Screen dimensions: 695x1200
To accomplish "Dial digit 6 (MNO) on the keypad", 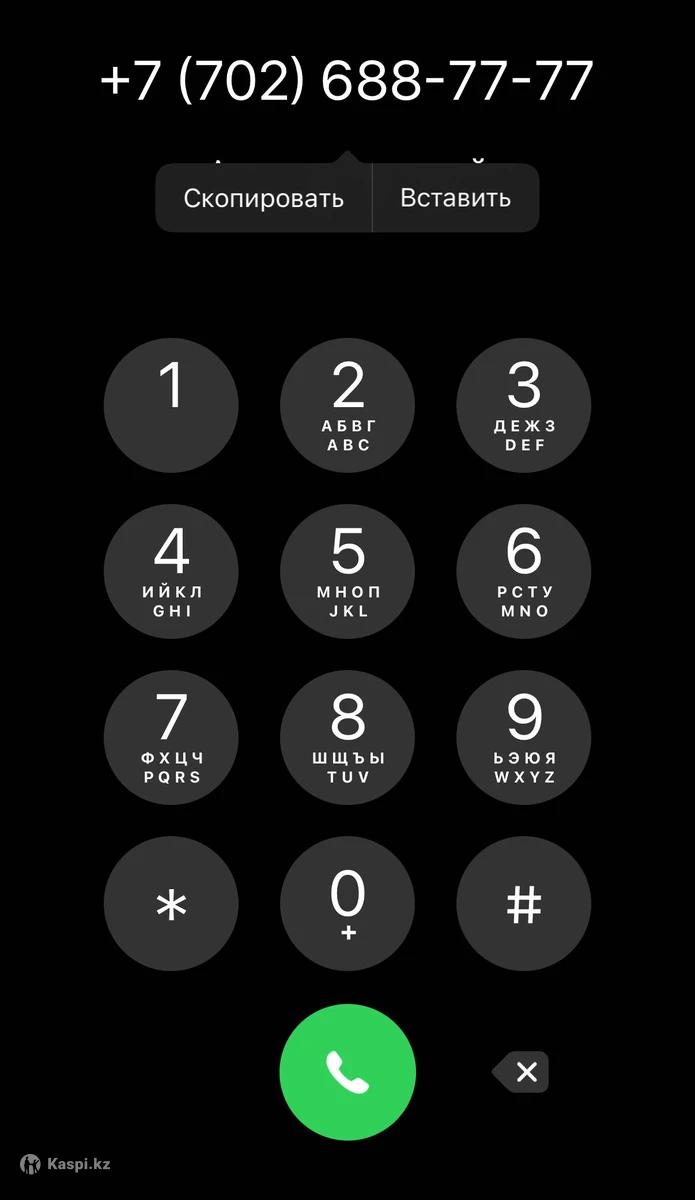I will [x=523, y=571].
